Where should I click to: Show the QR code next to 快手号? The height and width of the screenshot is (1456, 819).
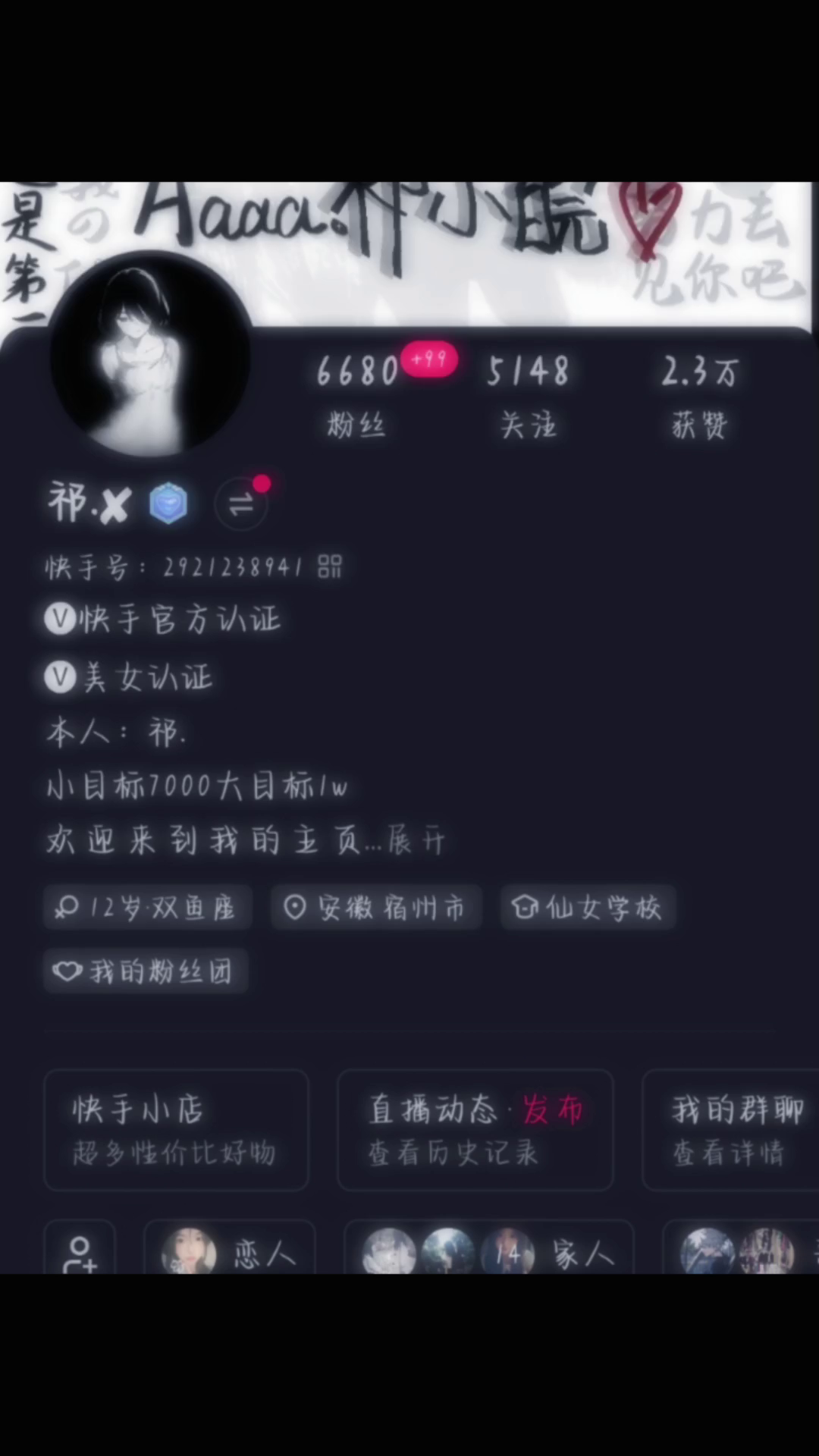[330, 566]
